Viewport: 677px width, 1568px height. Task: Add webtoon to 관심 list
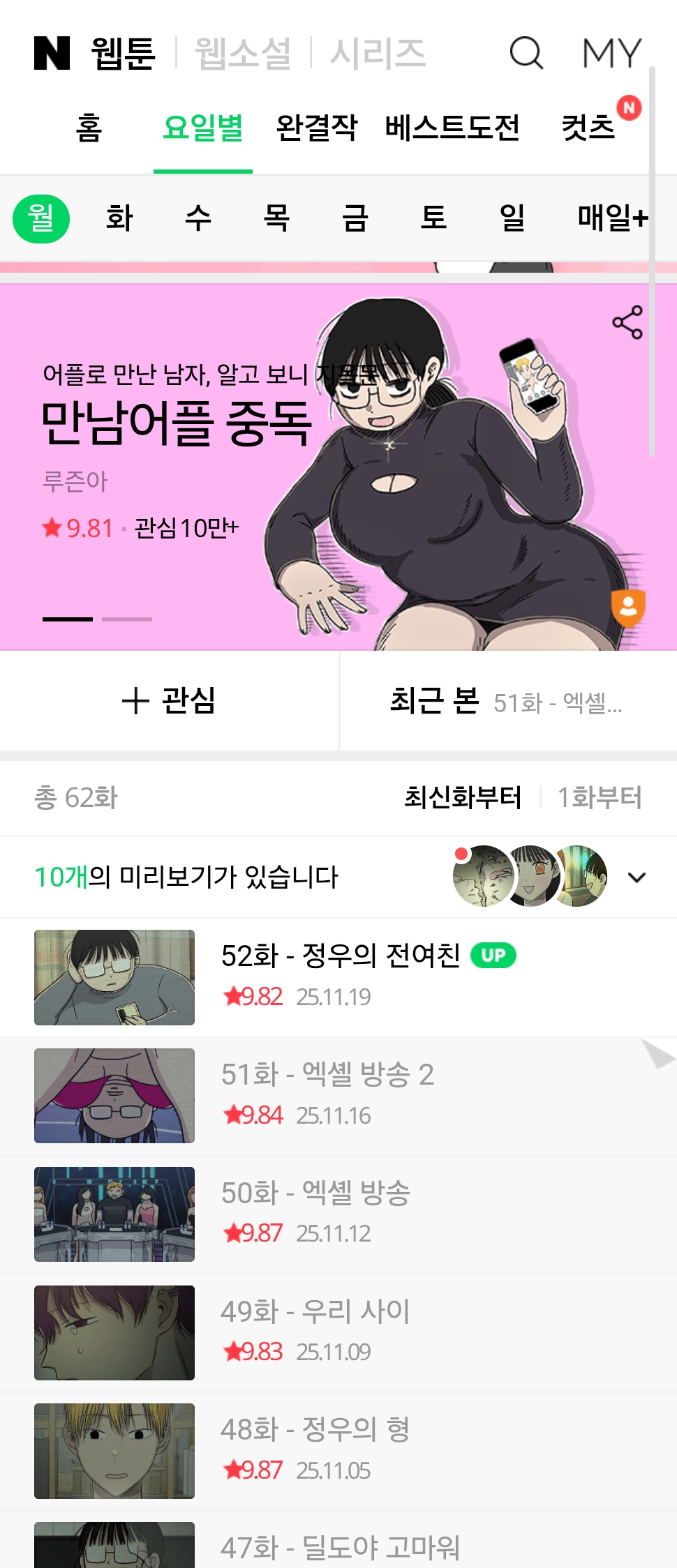pos(169,700)
